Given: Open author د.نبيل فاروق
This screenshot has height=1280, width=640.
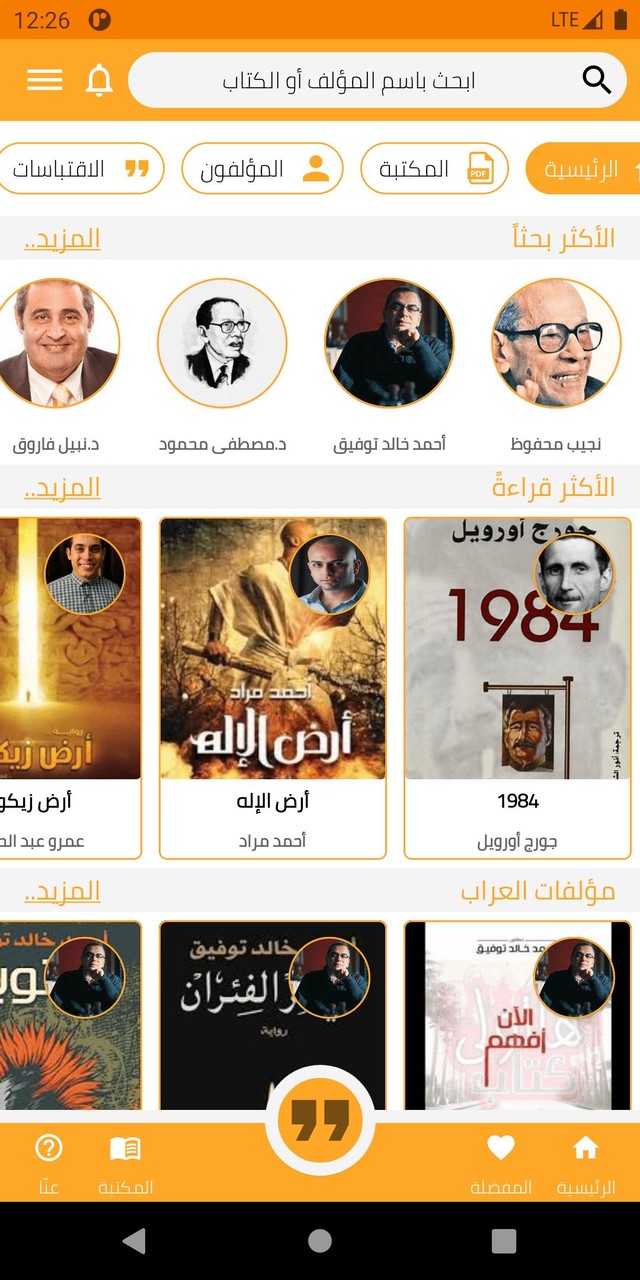Looking at the screenshot, I should (x=57, y=343).
